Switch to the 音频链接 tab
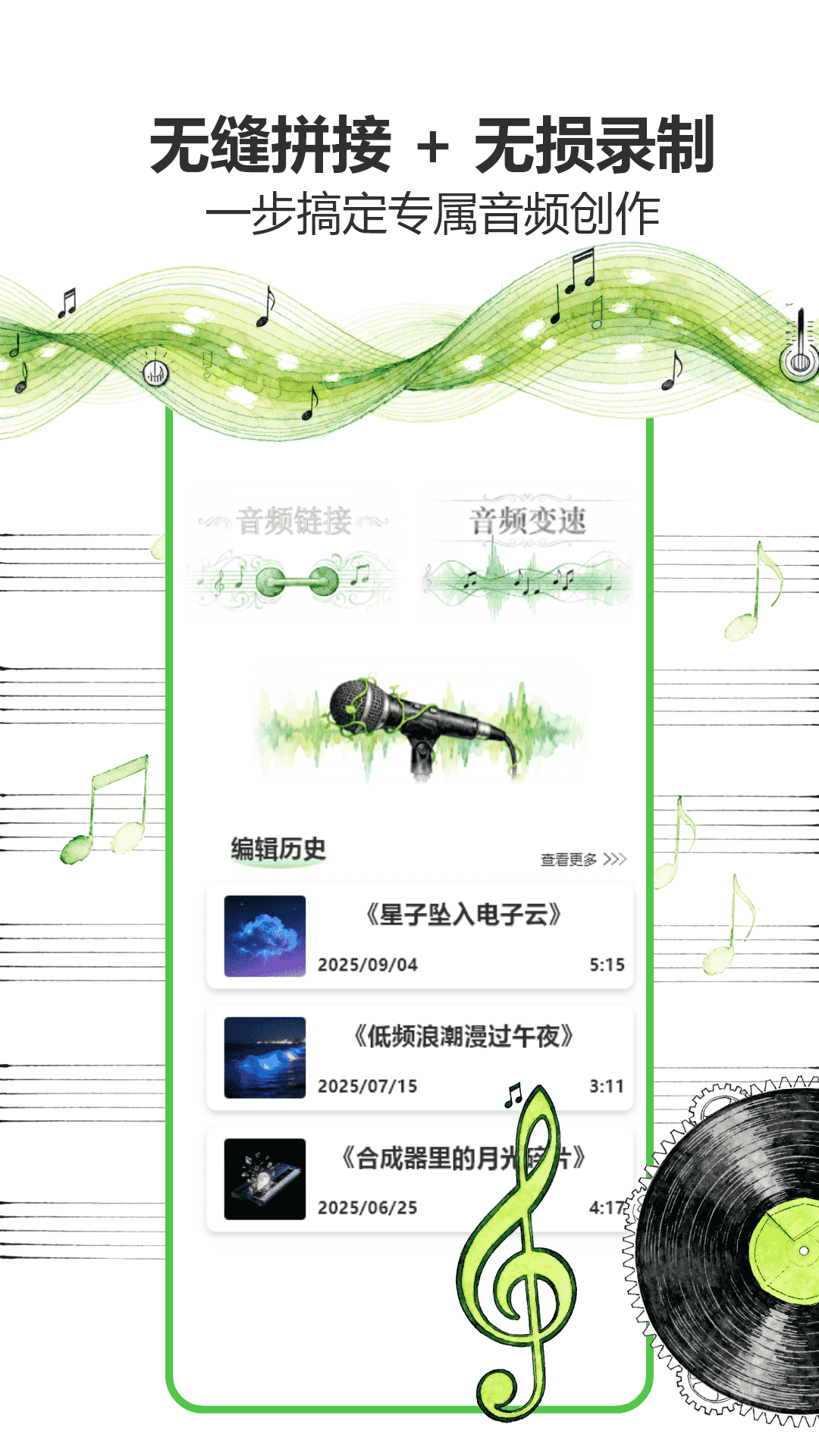The width and height of the screenshot is (819, 1456). click(296, 519)
